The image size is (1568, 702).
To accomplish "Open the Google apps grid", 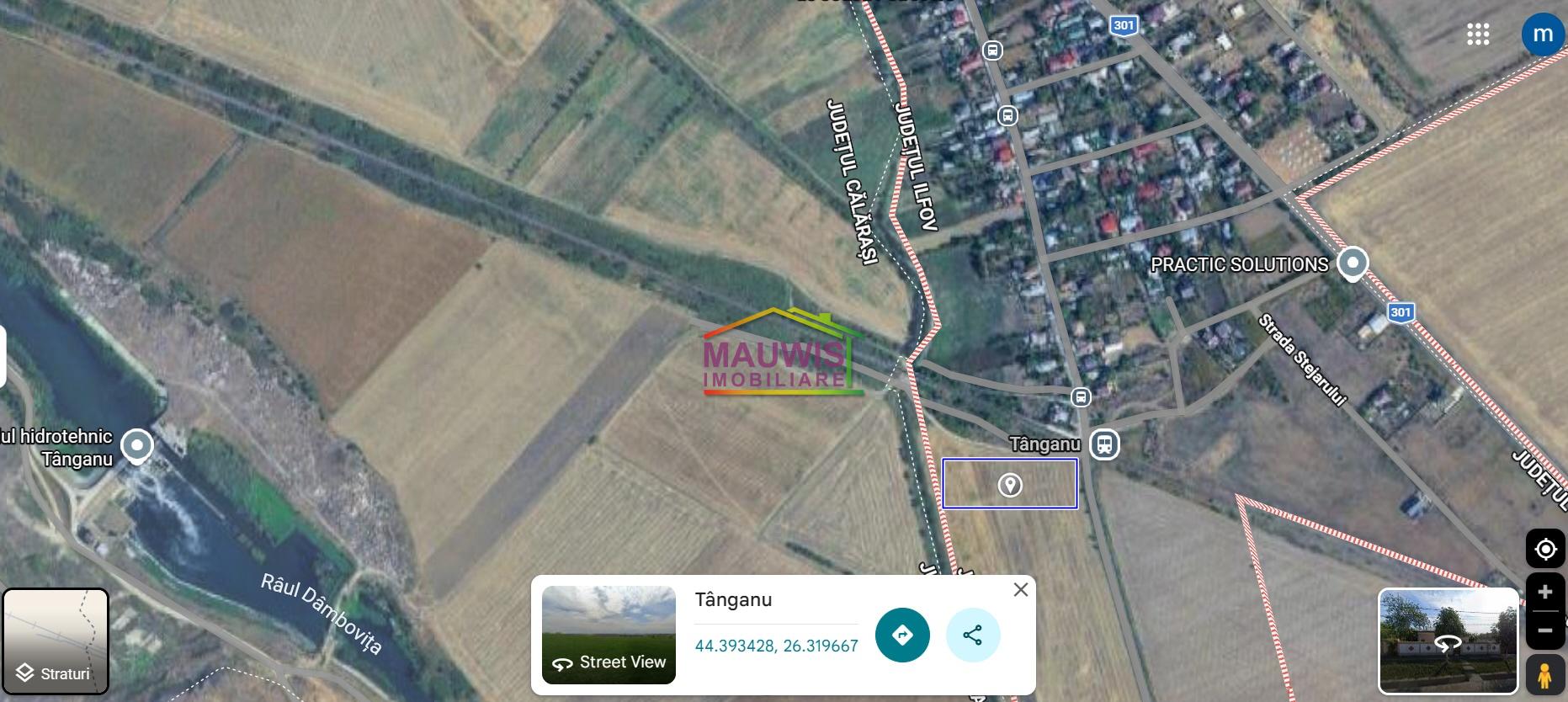I will coord(1478,34).
